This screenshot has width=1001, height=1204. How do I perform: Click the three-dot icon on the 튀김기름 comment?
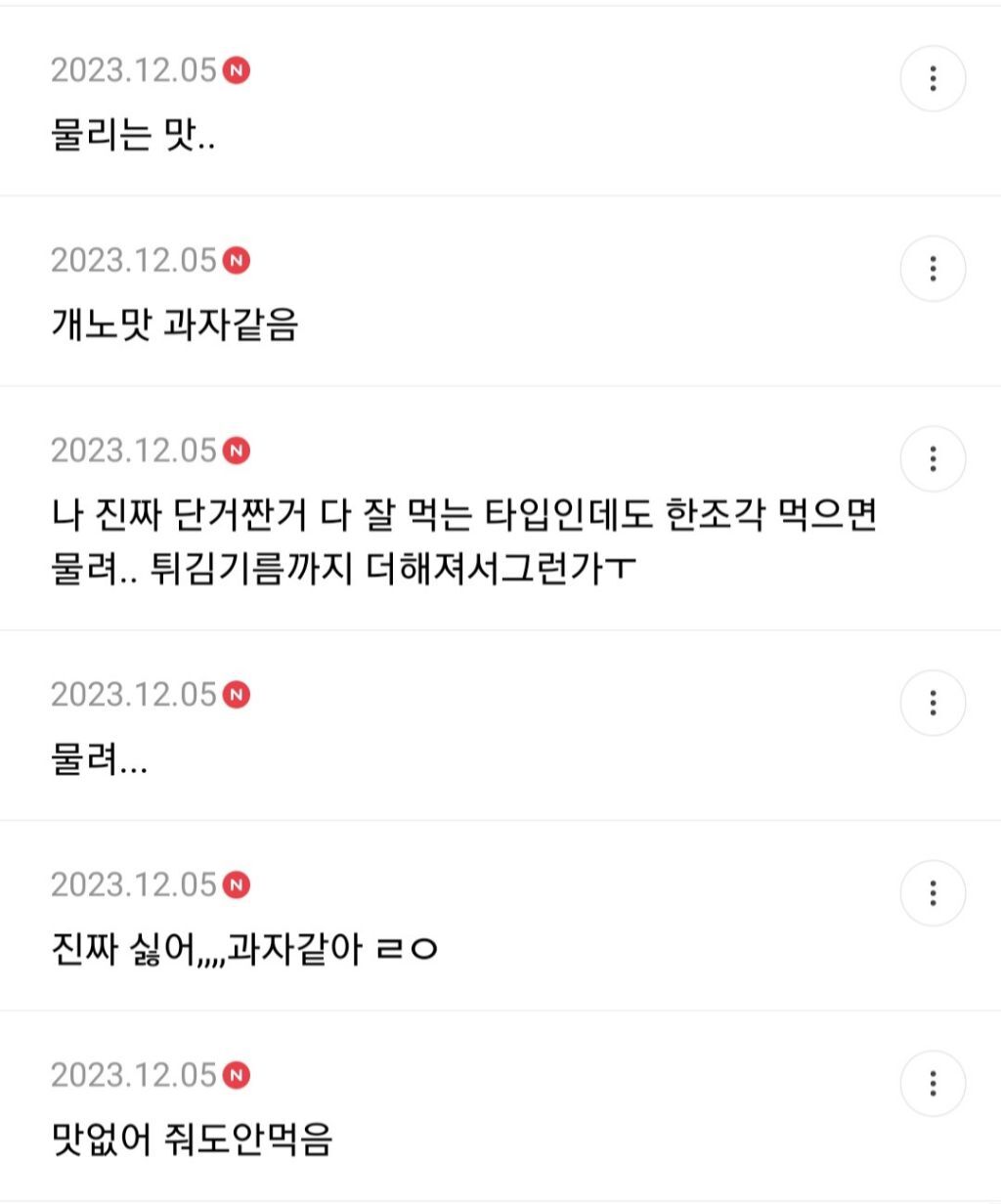[x=935, y=457]
